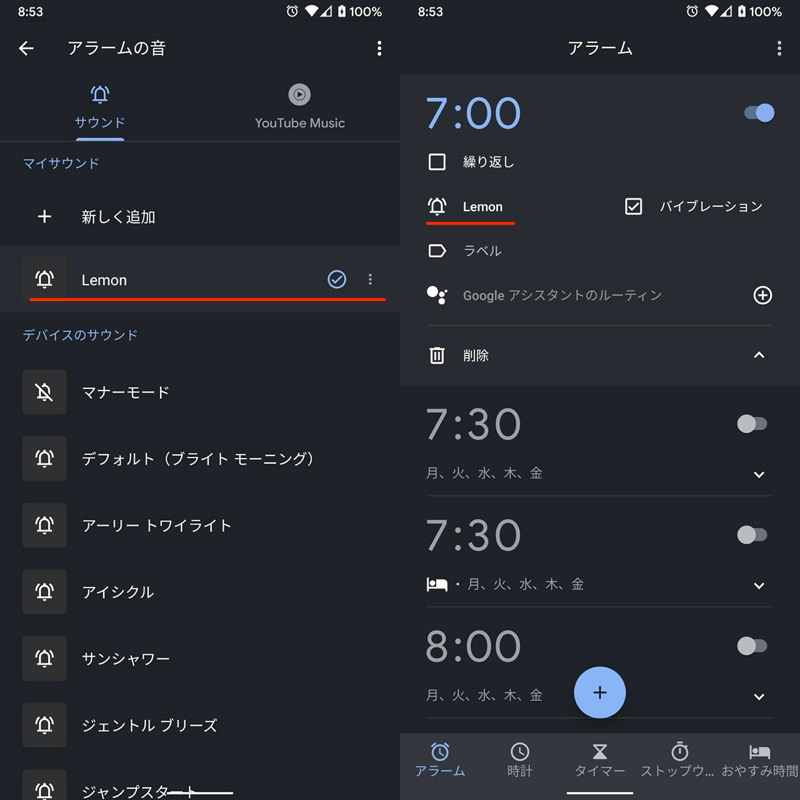
Task: Pick アイシクル as the alarm sound
Action: point(118,592)
